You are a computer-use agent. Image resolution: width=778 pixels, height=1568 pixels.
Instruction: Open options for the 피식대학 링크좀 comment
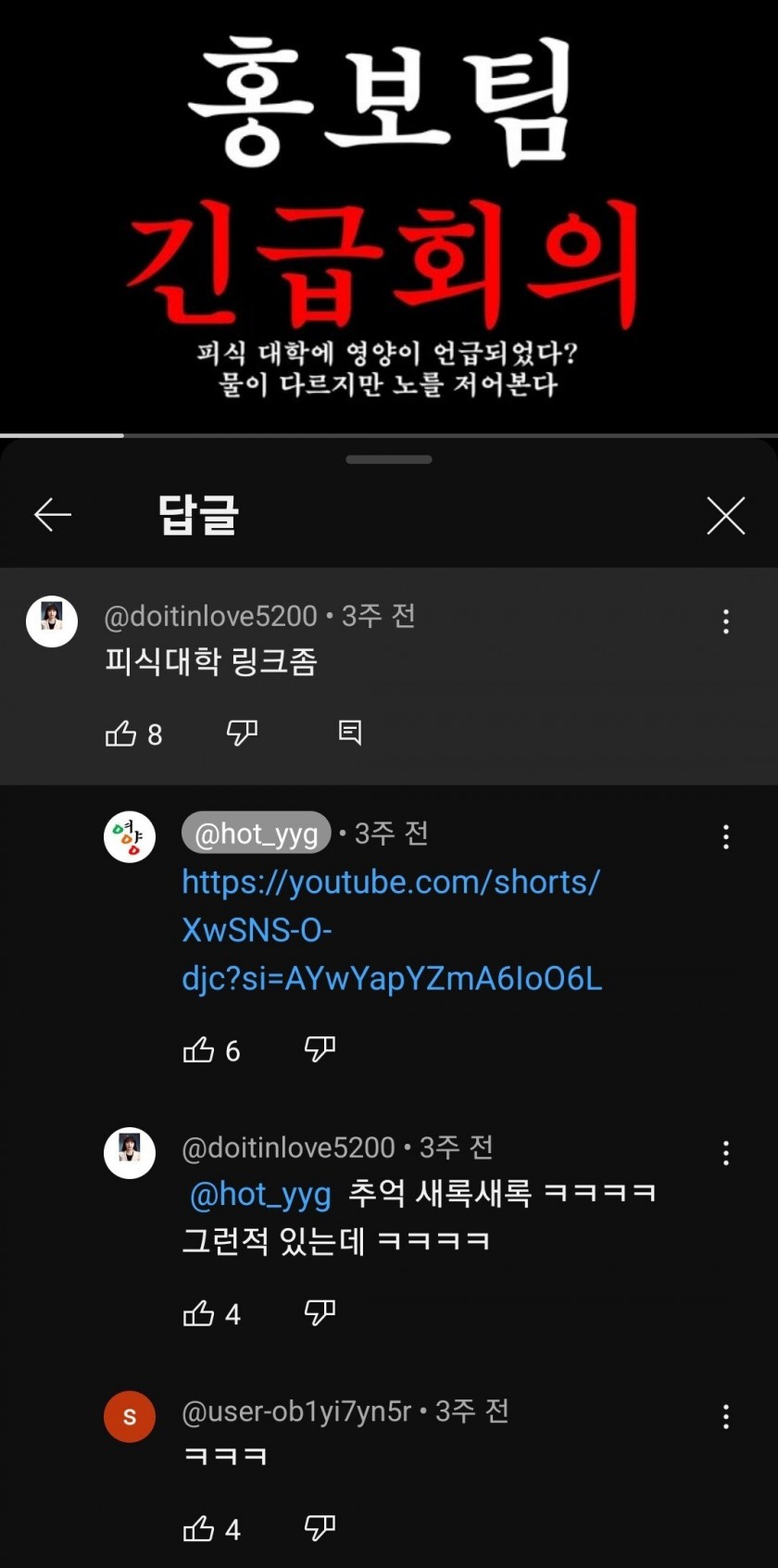click(x=726, y=621)
